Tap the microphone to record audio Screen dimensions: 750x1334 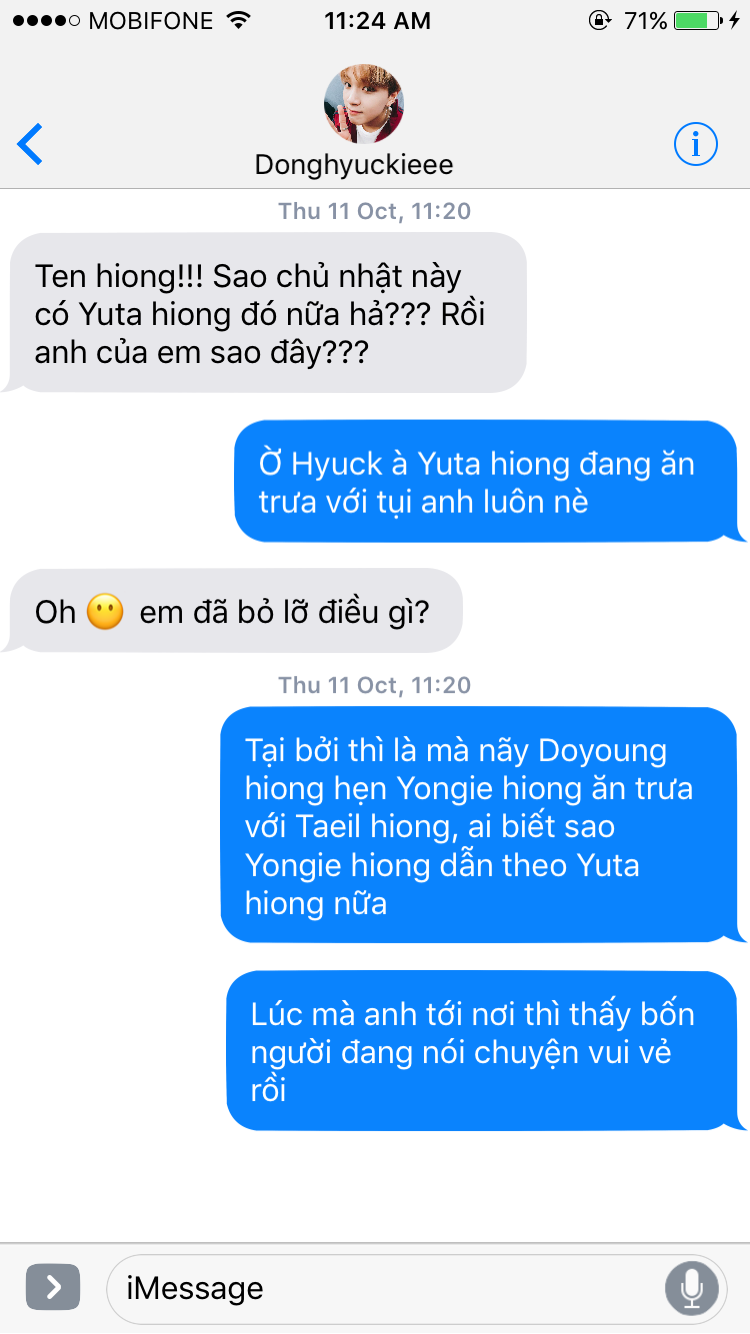point(692,1288)
